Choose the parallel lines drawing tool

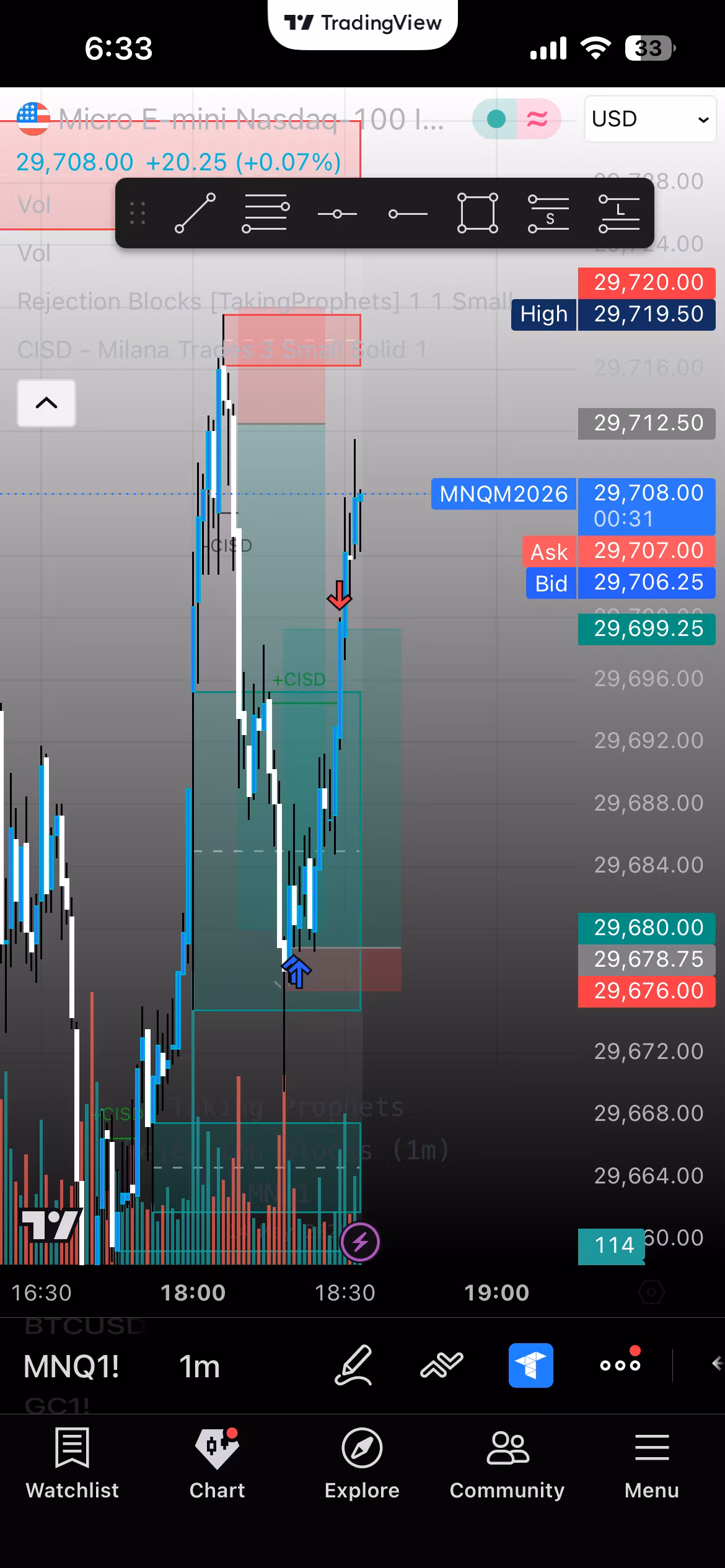(x=266, y=213)
